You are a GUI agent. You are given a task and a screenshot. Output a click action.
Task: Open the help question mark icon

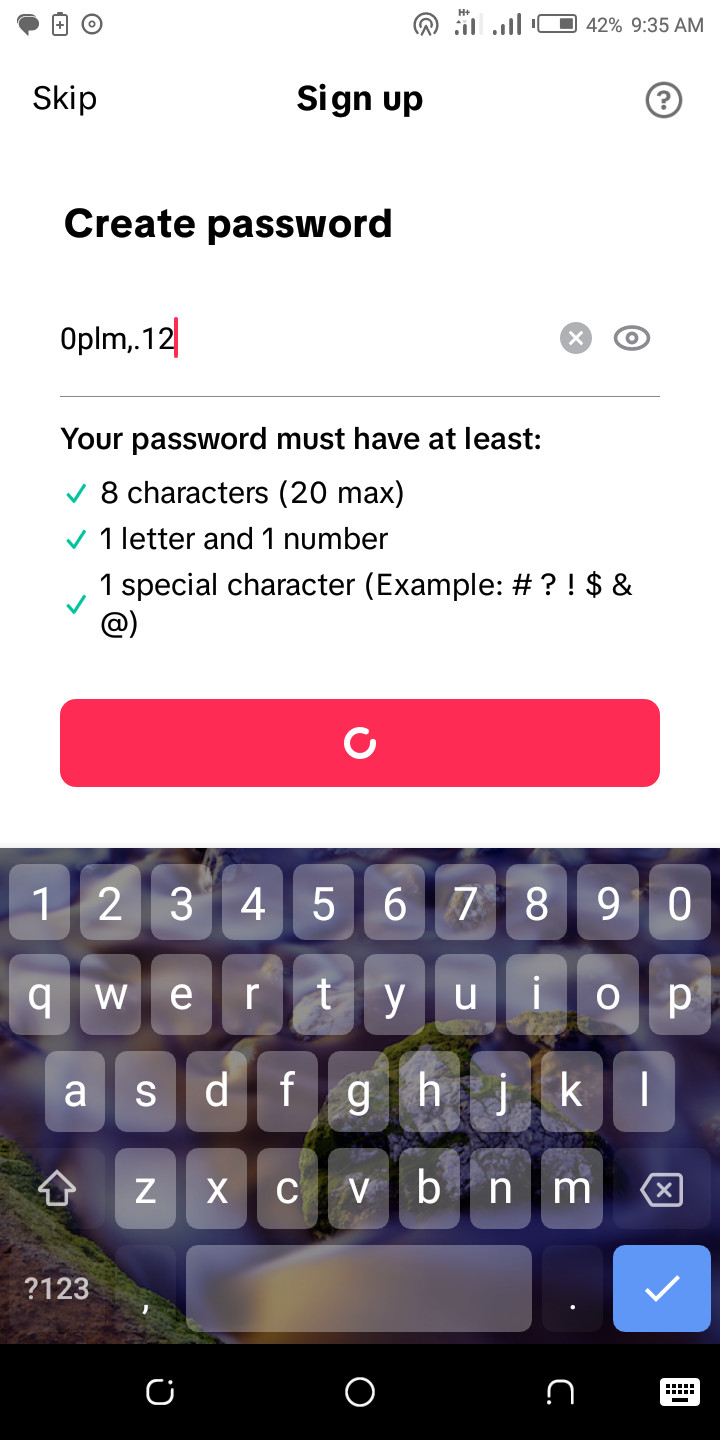pyautogui.click(x=664, y=100)
